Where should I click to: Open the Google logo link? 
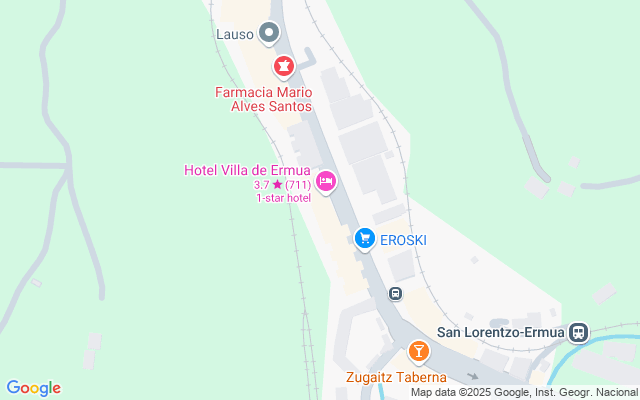(x=33, y=388)
